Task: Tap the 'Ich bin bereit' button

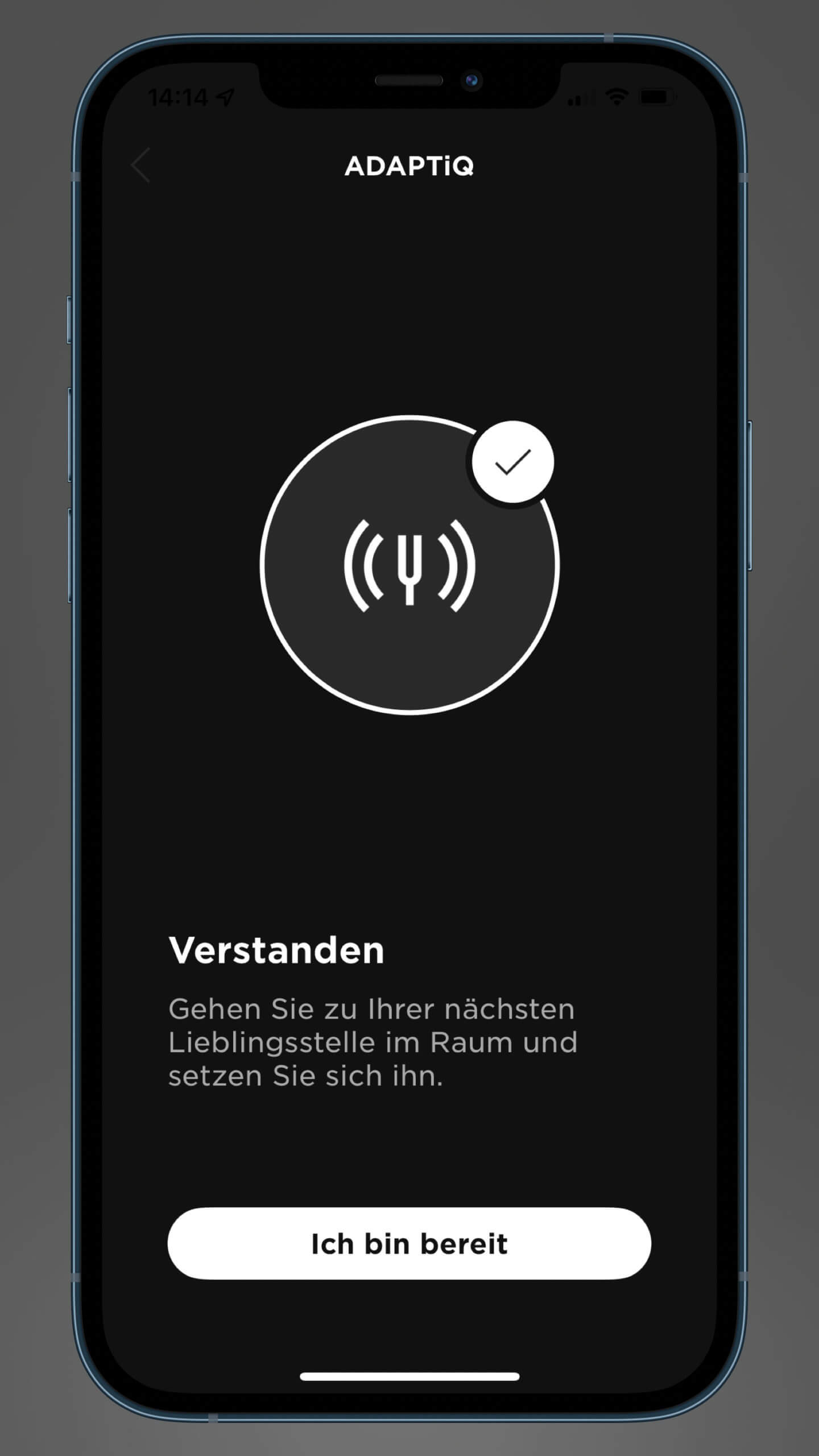Action: click(409, 1243)
